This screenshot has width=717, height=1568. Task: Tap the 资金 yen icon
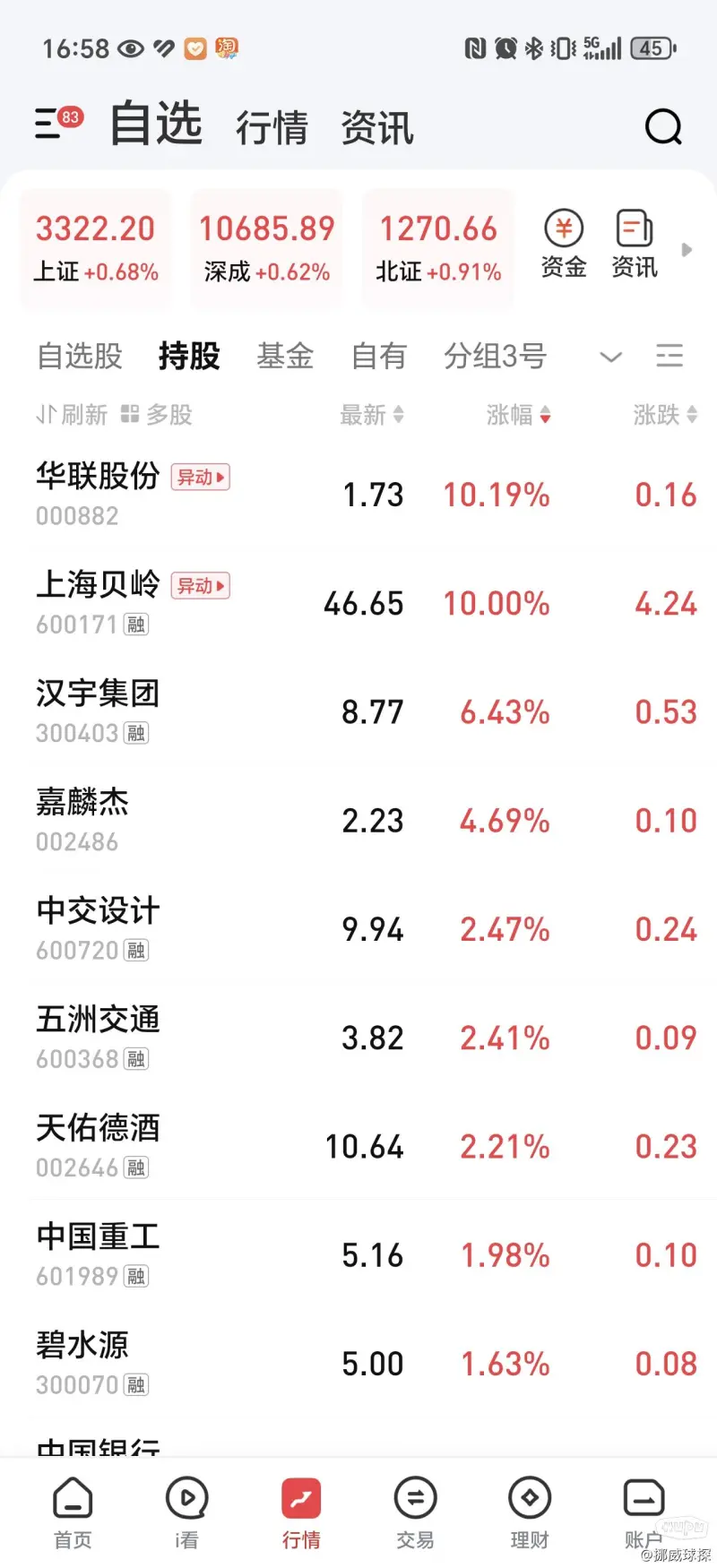click(564, 245)
